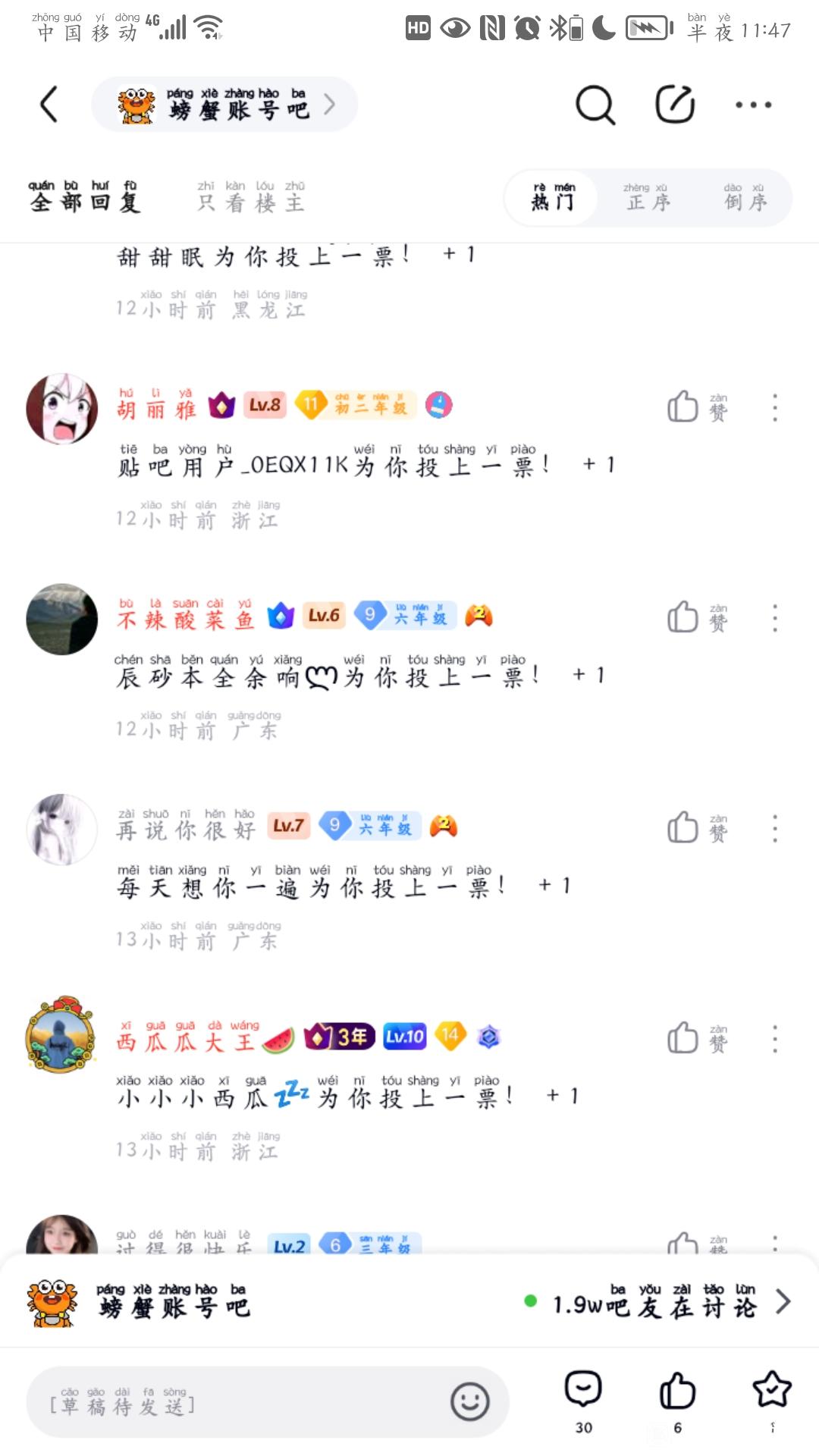This screenshot has height=1456, width=819.
Task: Switch to the 全部回复 tab
Action: point(84,197)
